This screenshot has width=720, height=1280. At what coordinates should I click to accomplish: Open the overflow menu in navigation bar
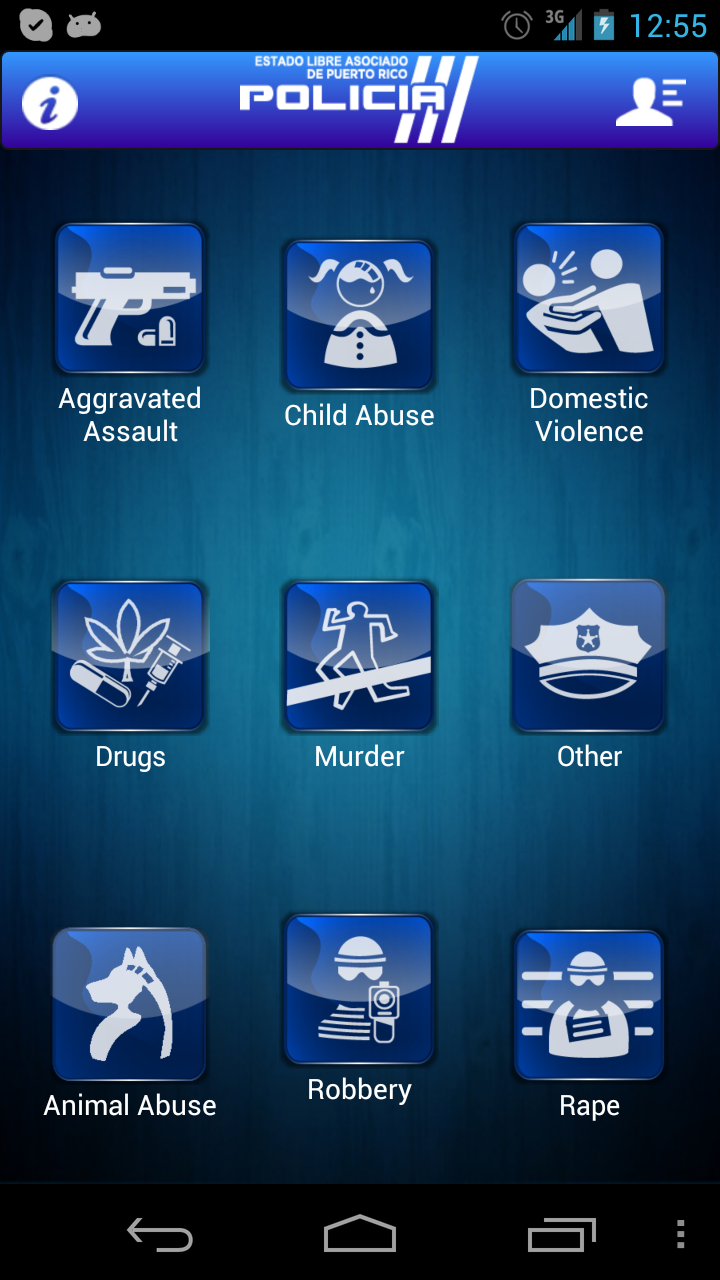point(680,1235)
